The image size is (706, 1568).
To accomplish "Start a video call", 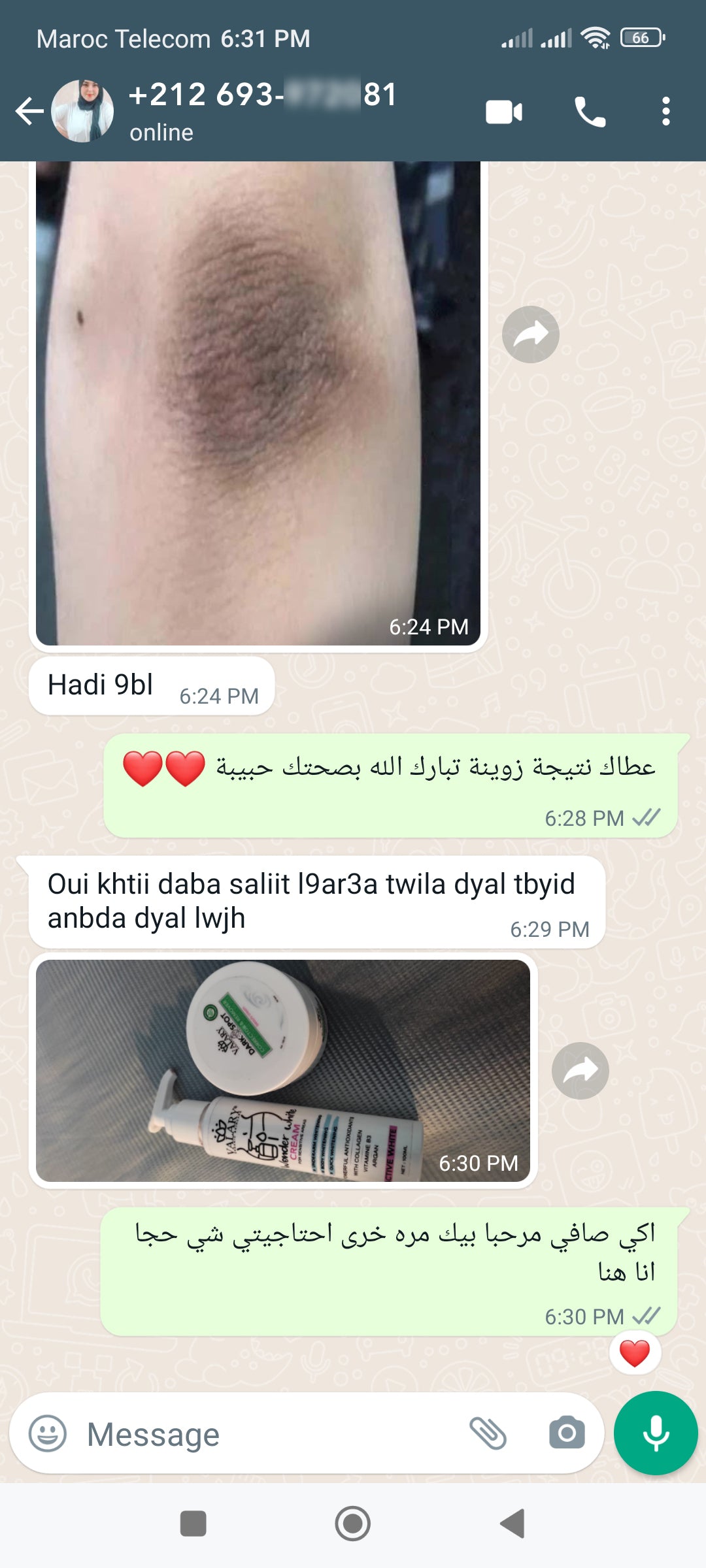I will coord(504,112).
